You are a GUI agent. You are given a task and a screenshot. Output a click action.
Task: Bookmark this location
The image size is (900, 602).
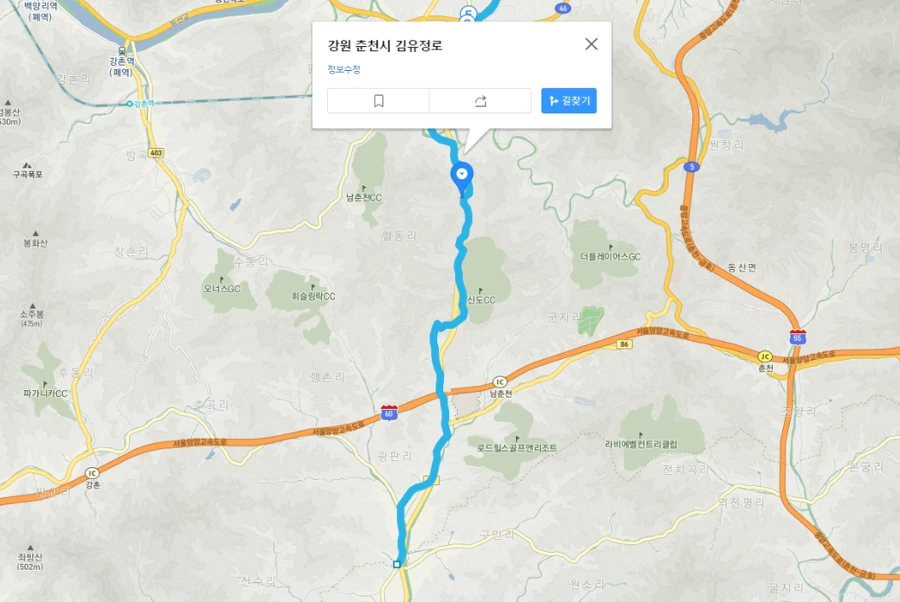(x=378, y=101)
